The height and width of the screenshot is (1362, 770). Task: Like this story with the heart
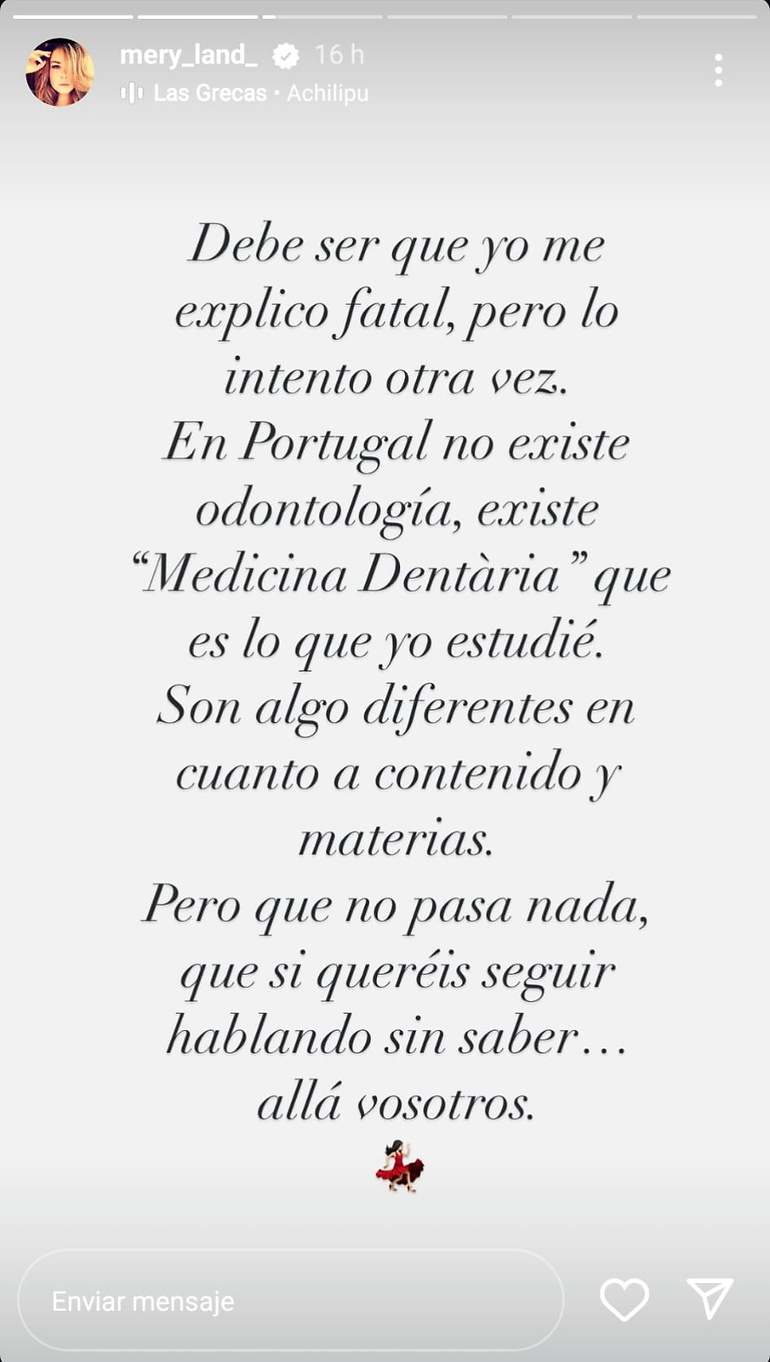624,1299
